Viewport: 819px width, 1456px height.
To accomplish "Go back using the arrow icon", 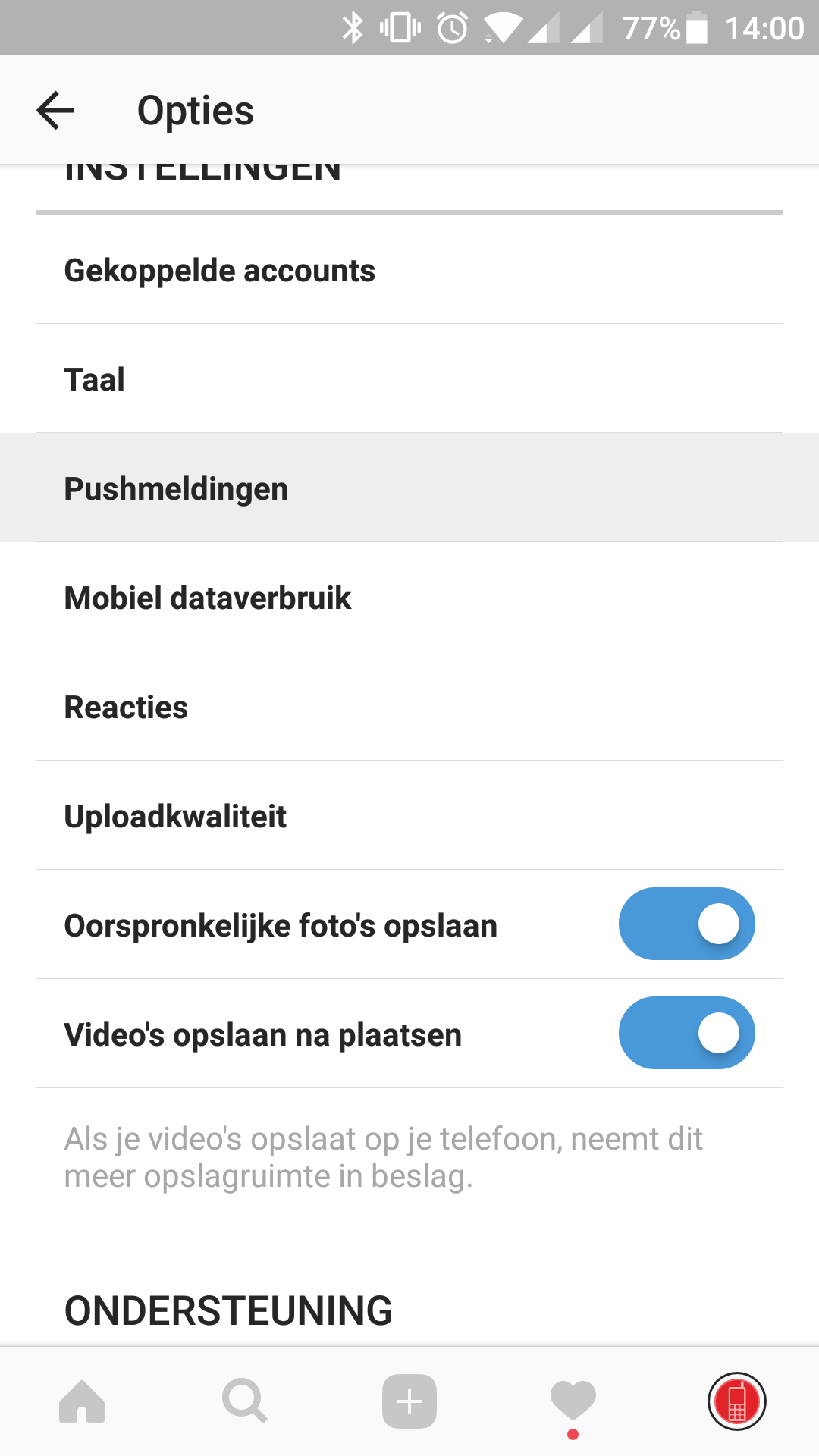I will point(55,111).
